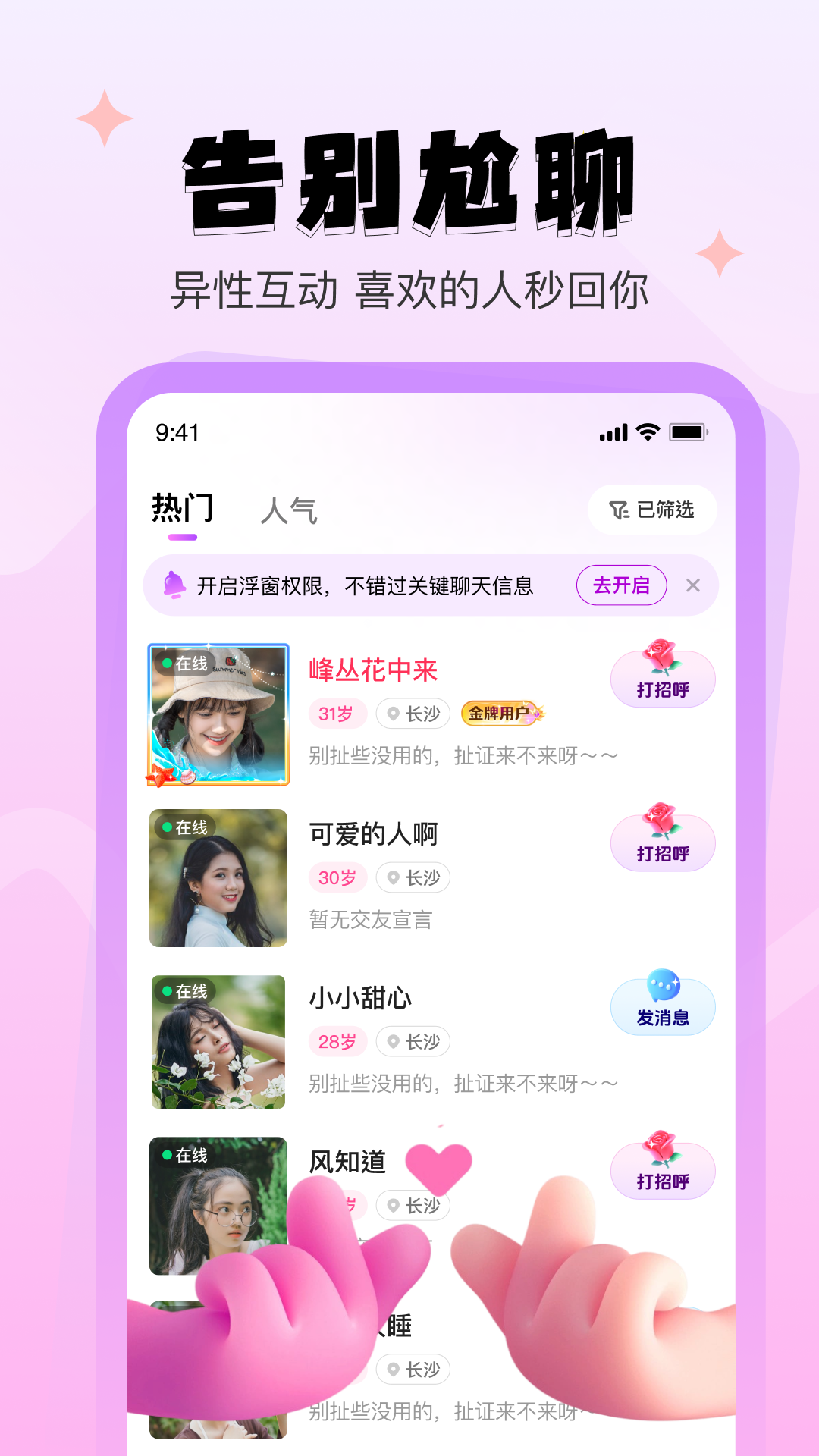The image size is (819, 1456).
Task: Click the 去开启 permission button
Action: pyautogui.click(x=622, y=585)
